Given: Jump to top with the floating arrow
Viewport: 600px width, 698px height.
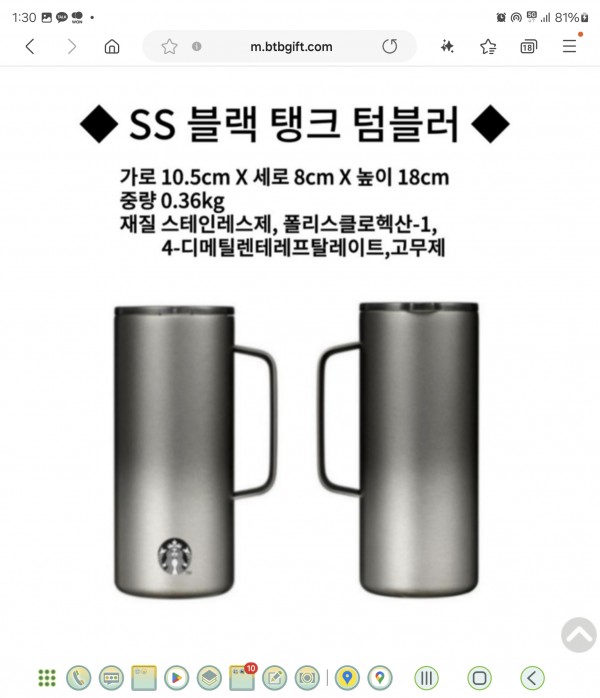Looking at the screenshot, I should (578, 634).
